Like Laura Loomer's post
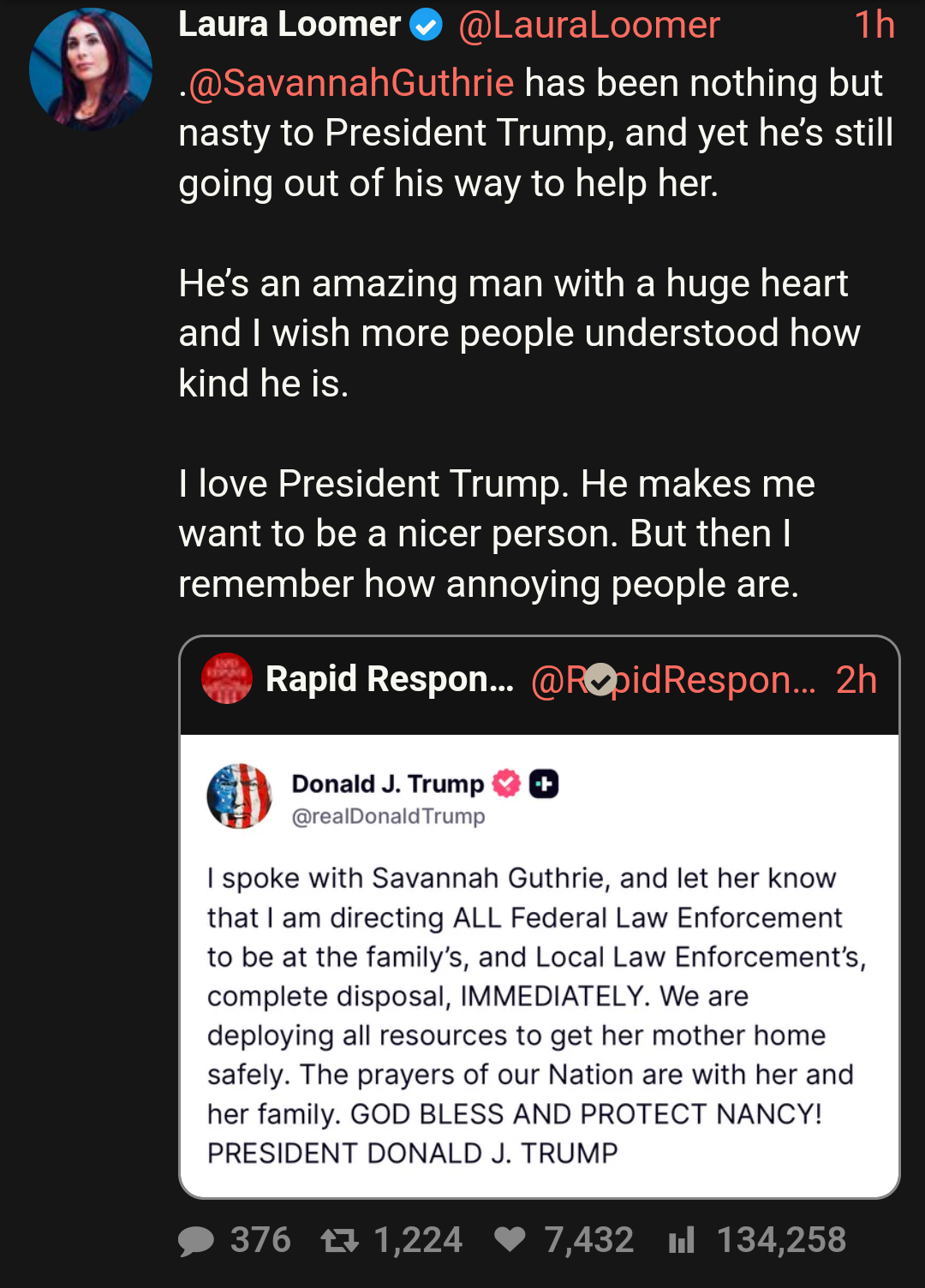Viewport: 925px width, 1288px height. click(510, 1240)
